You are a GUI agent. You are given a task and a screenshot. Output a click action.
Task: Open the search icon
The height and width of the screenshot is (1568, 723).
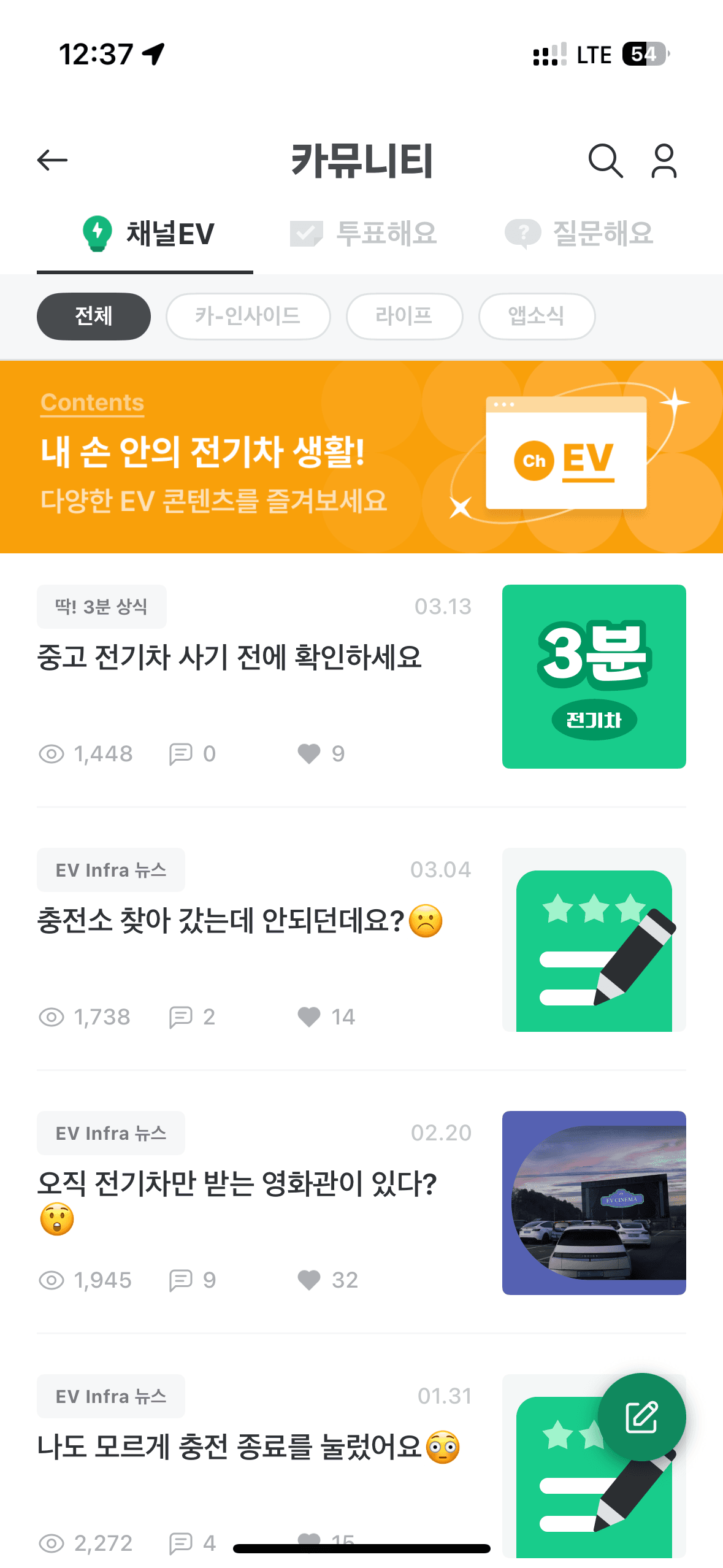[606, 160]
